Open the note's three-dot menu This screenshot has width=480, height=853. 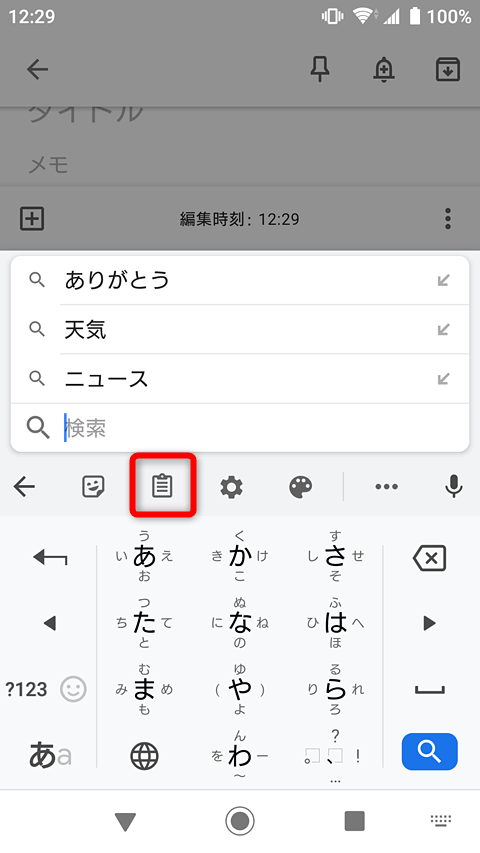click(448, 219)
